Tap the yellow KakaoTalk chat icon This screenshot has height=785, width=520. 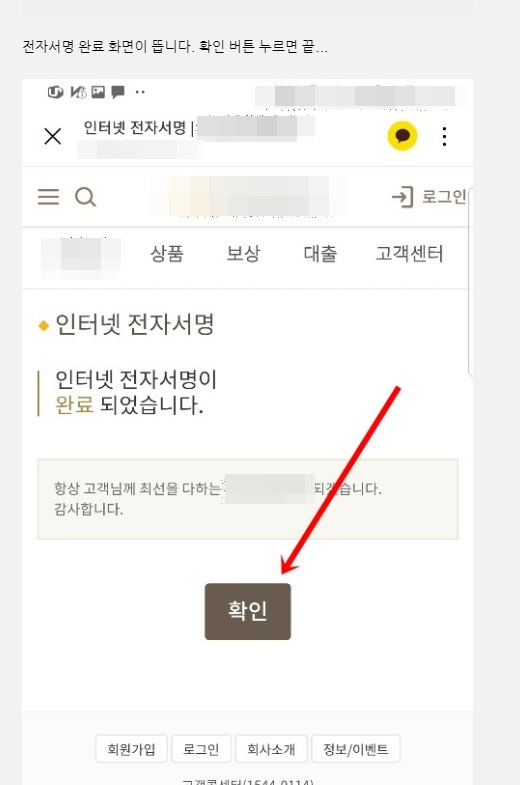pyautogui.click(x=402, y=136)
